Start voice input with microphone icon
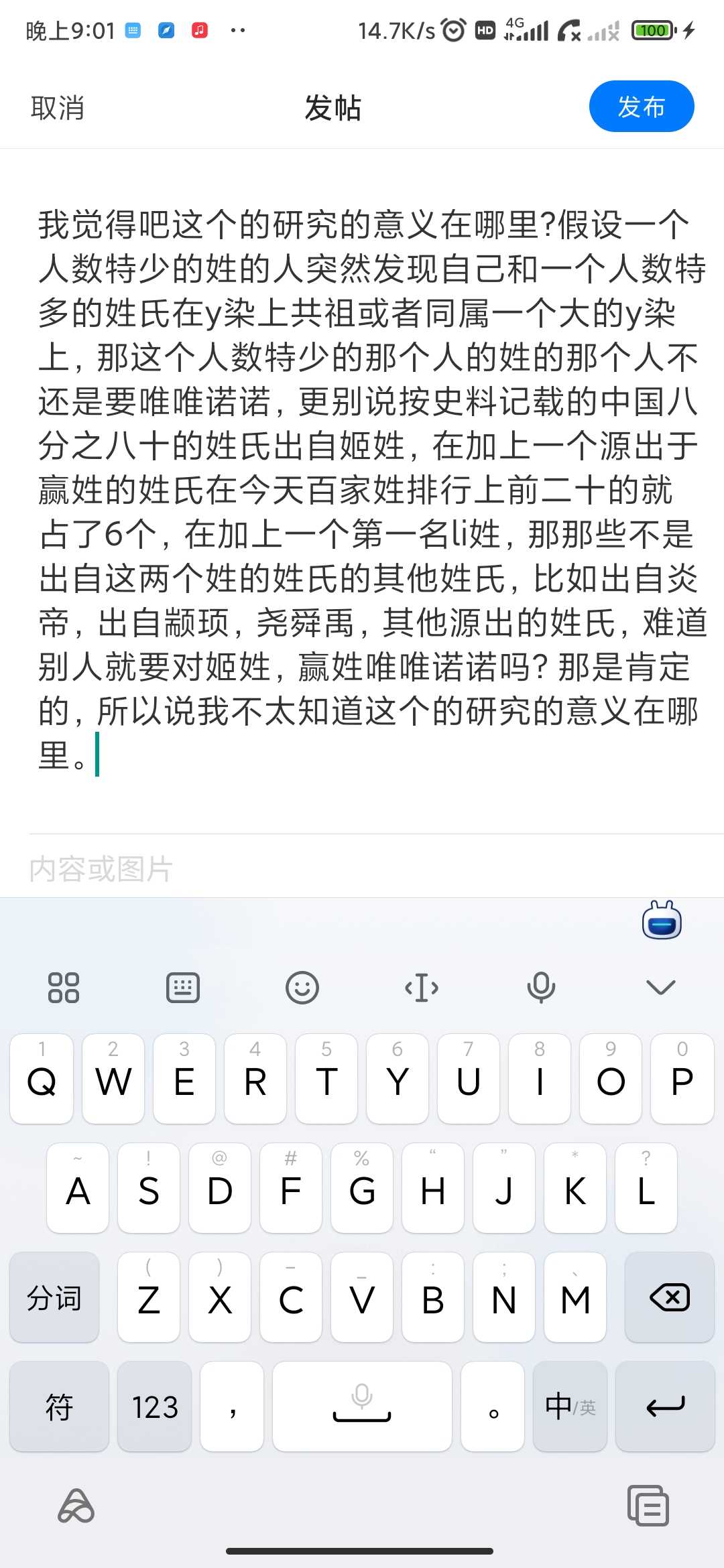Image resolution: width=724 pixels, height=1568 pixels. pyautogui.click(x=541, y=987)
